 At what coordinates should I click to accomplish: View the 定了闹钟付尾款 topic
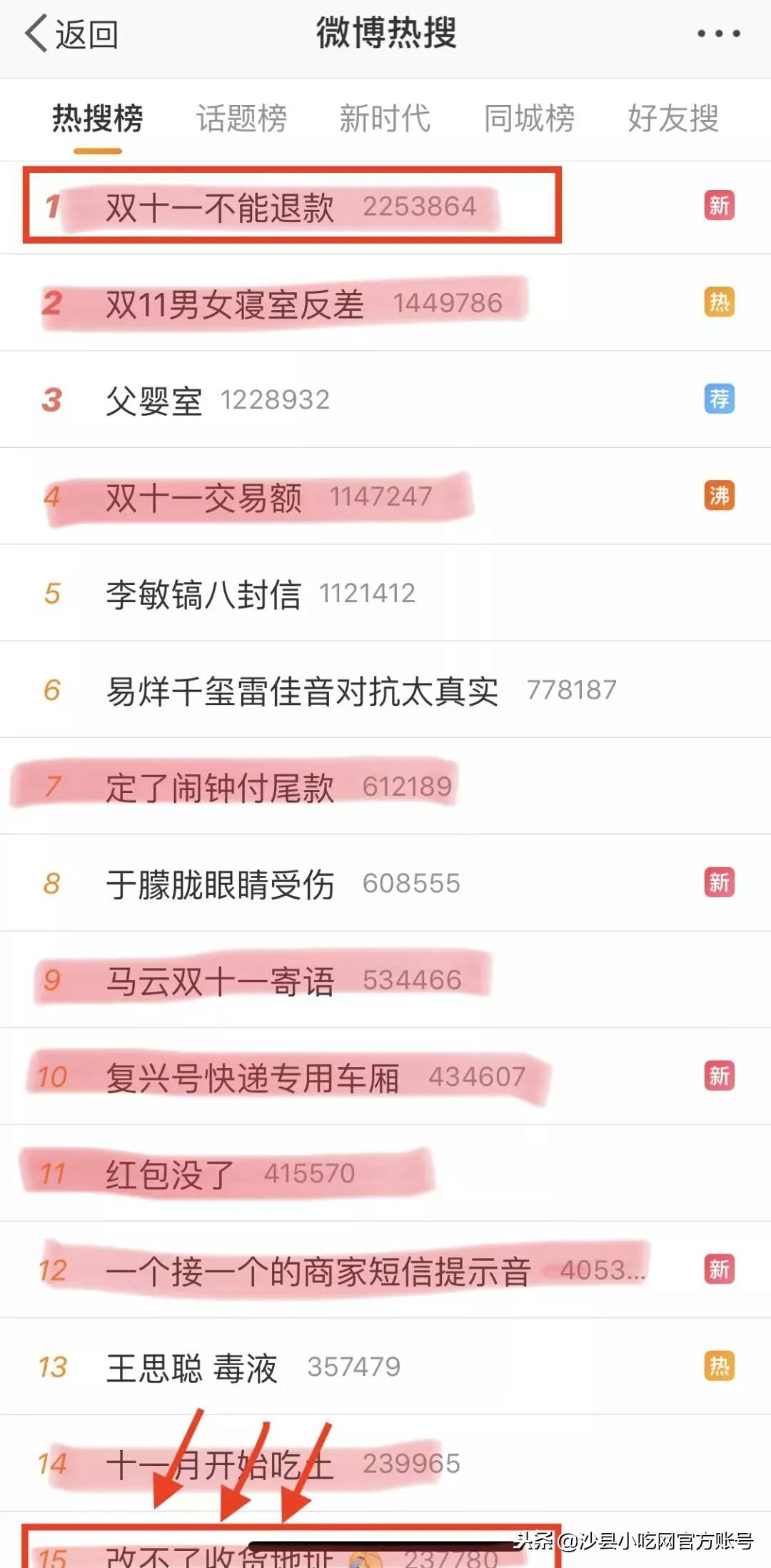coord(385,787)
